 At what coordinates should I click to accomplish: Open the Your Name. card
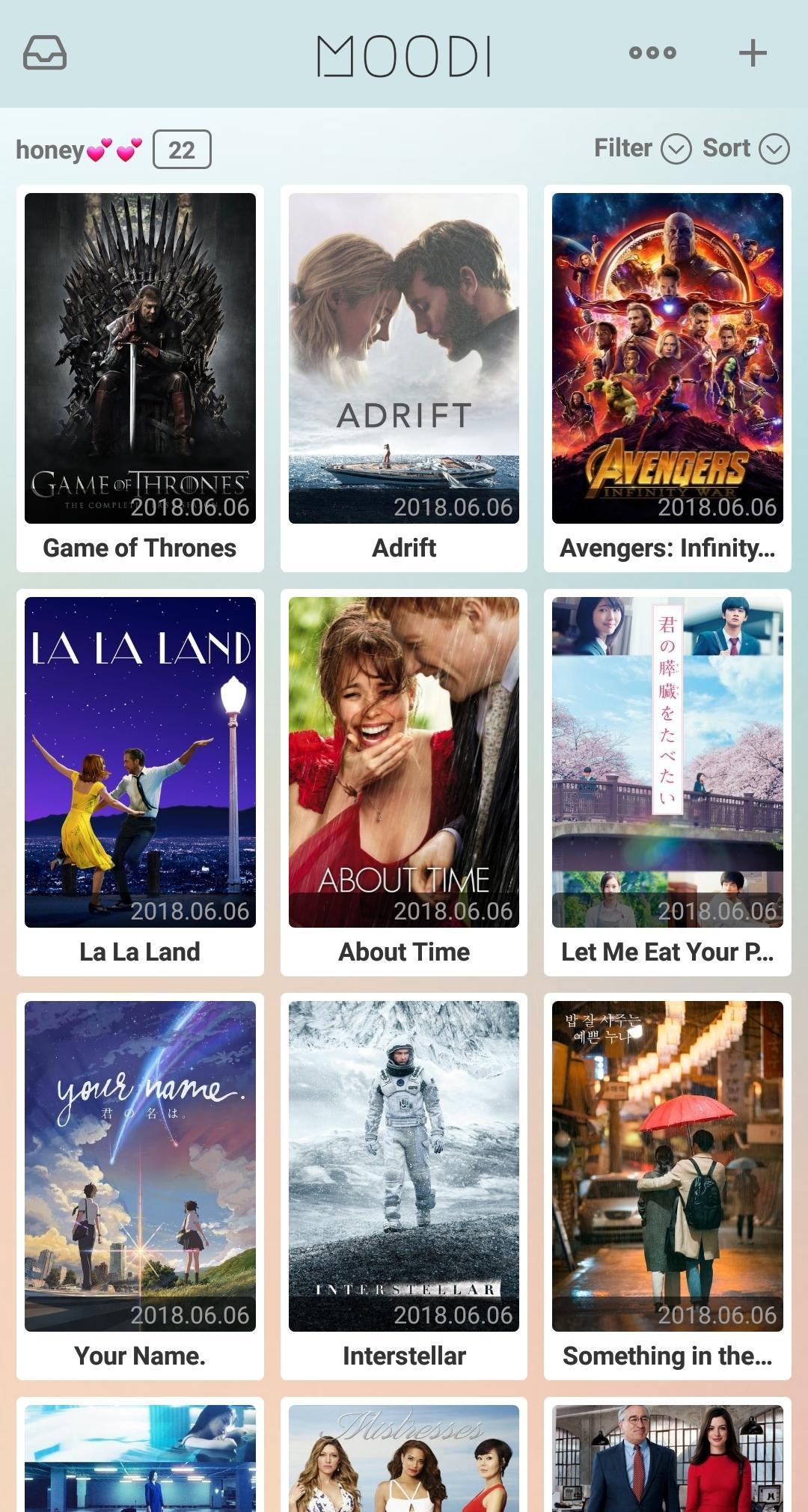pyautogui.click(x=140, y=1186)
